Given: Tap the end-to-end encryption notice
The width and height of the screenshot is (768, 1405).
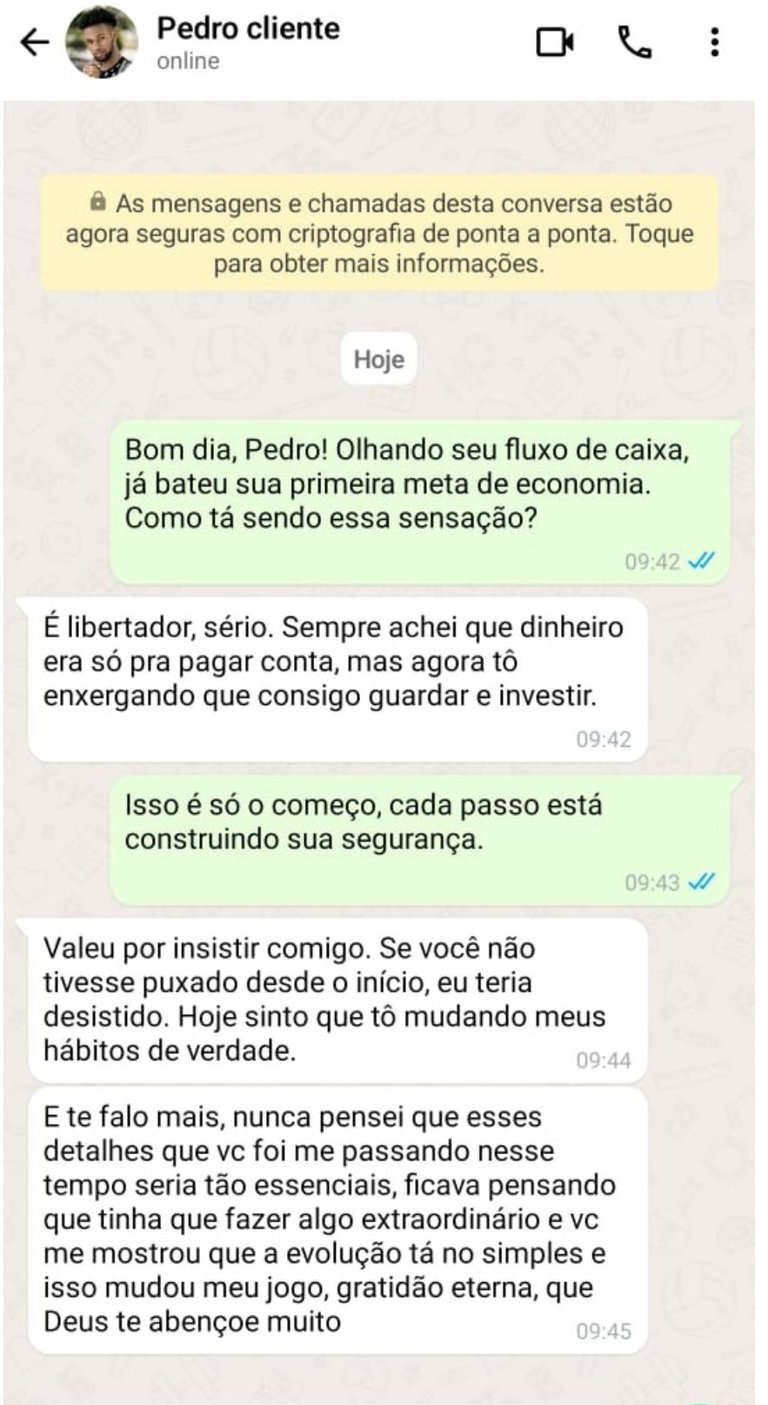Looking at the screenshot, I should coord(379,234).
